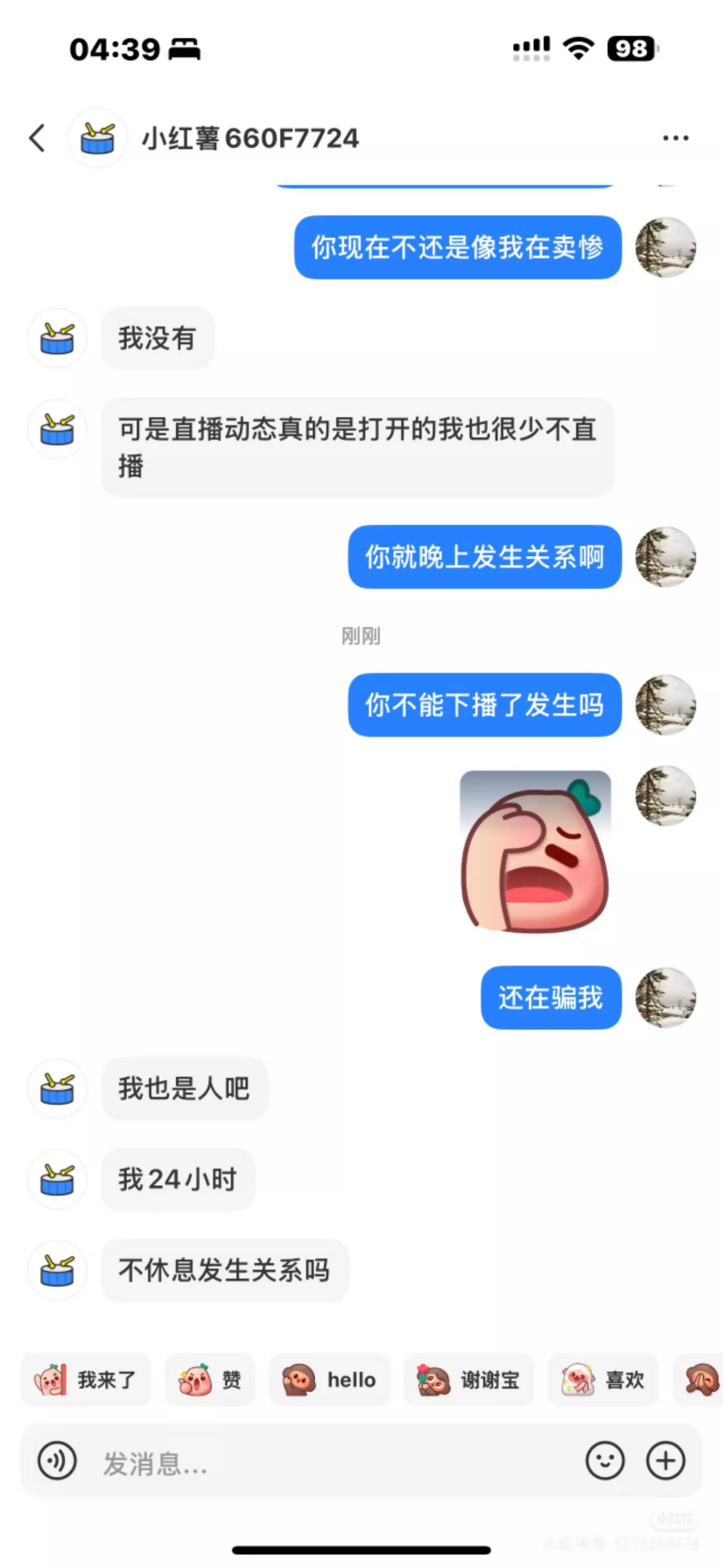723x1568 pixels.
Task: Send the 我来了 quick reply
Action: coord(86,1380)
